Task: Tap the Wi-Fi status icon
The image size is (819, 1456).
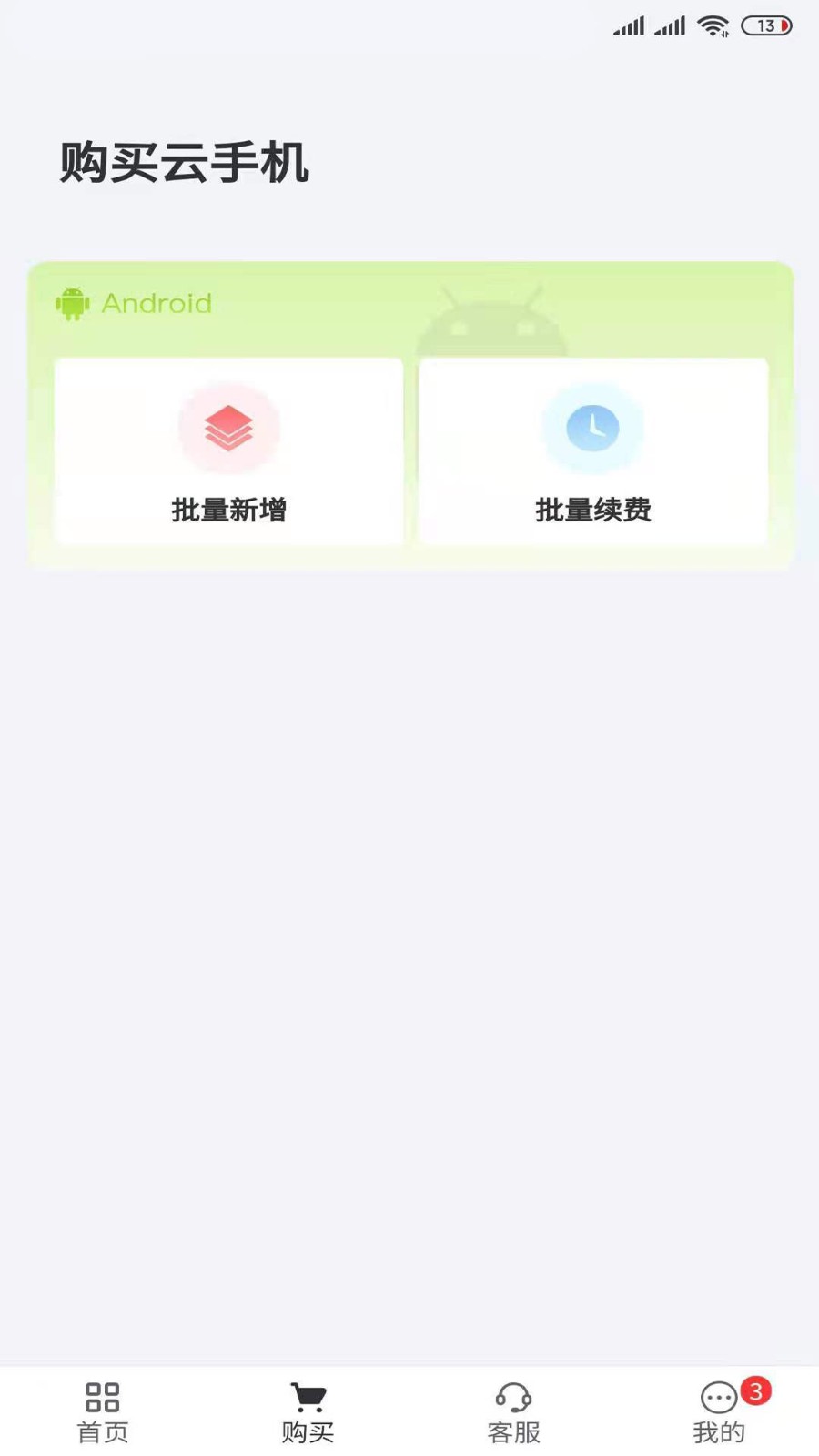Action: (713, 25)
